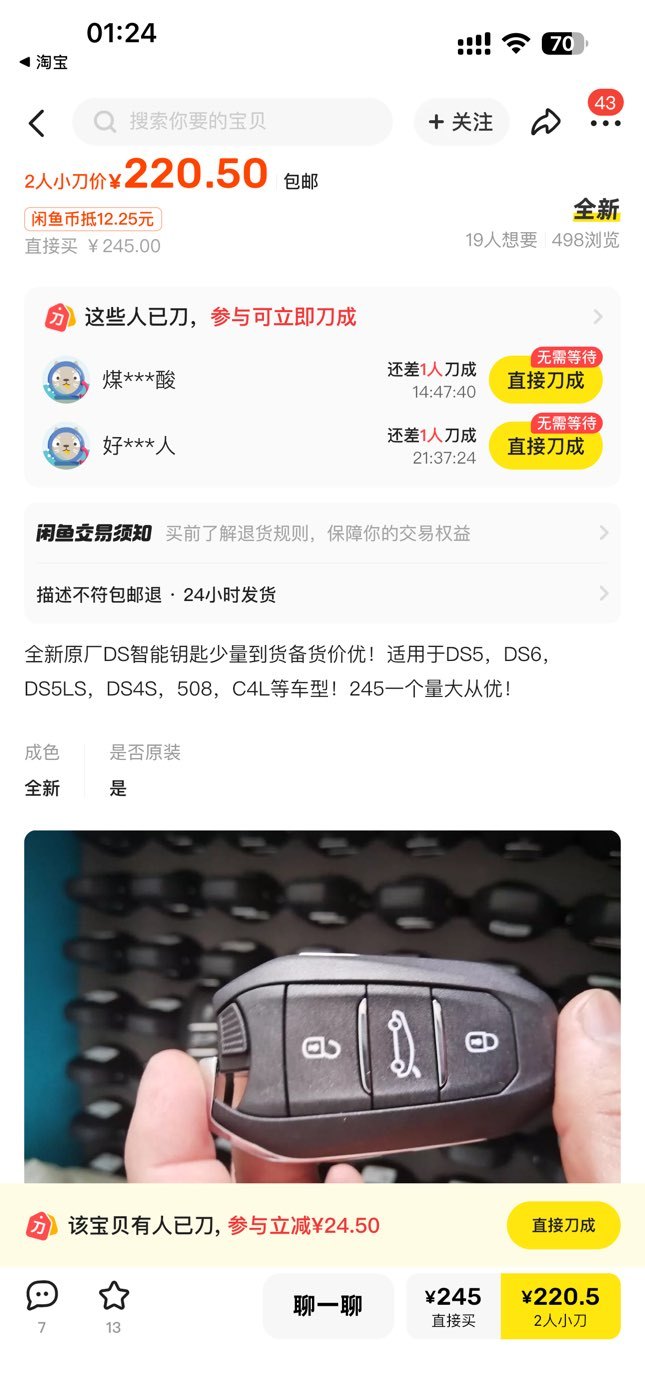This screenshot has height=1398, width=645.
Task: Go back using the top-left arrow
Action: (x=37, y=123)
